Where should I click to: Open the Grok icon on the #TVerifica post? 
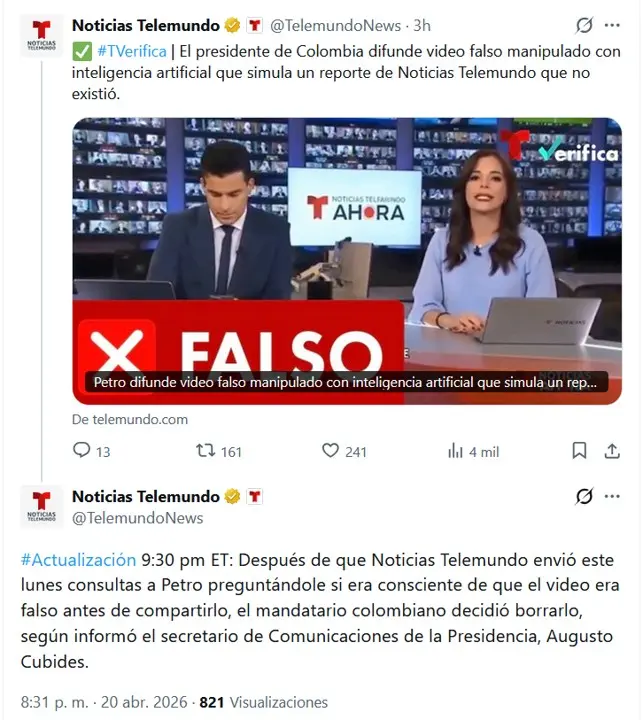click(584, 25)
